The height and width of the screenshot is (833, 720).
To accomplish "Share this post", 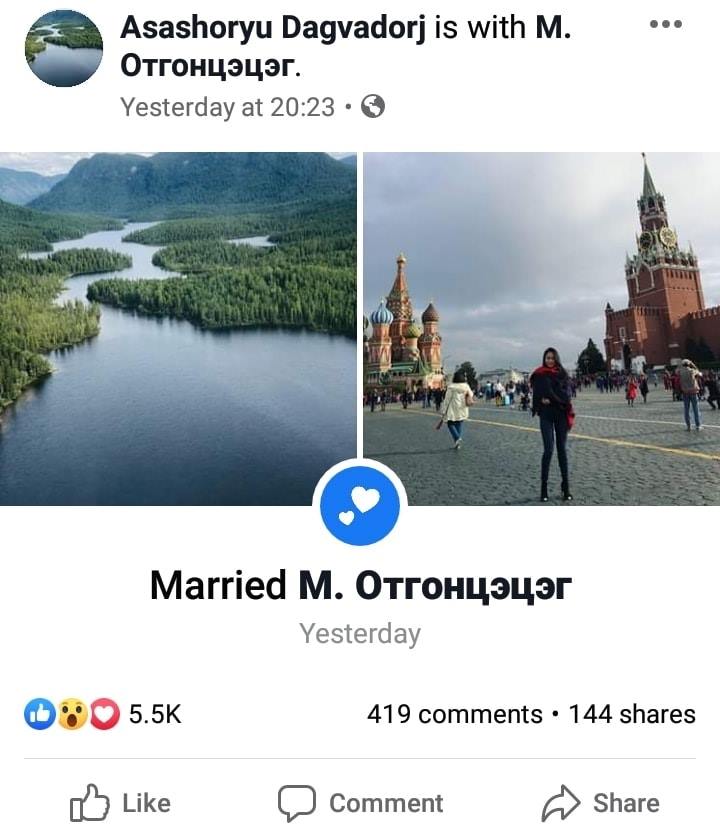I will tap(600, 802).
